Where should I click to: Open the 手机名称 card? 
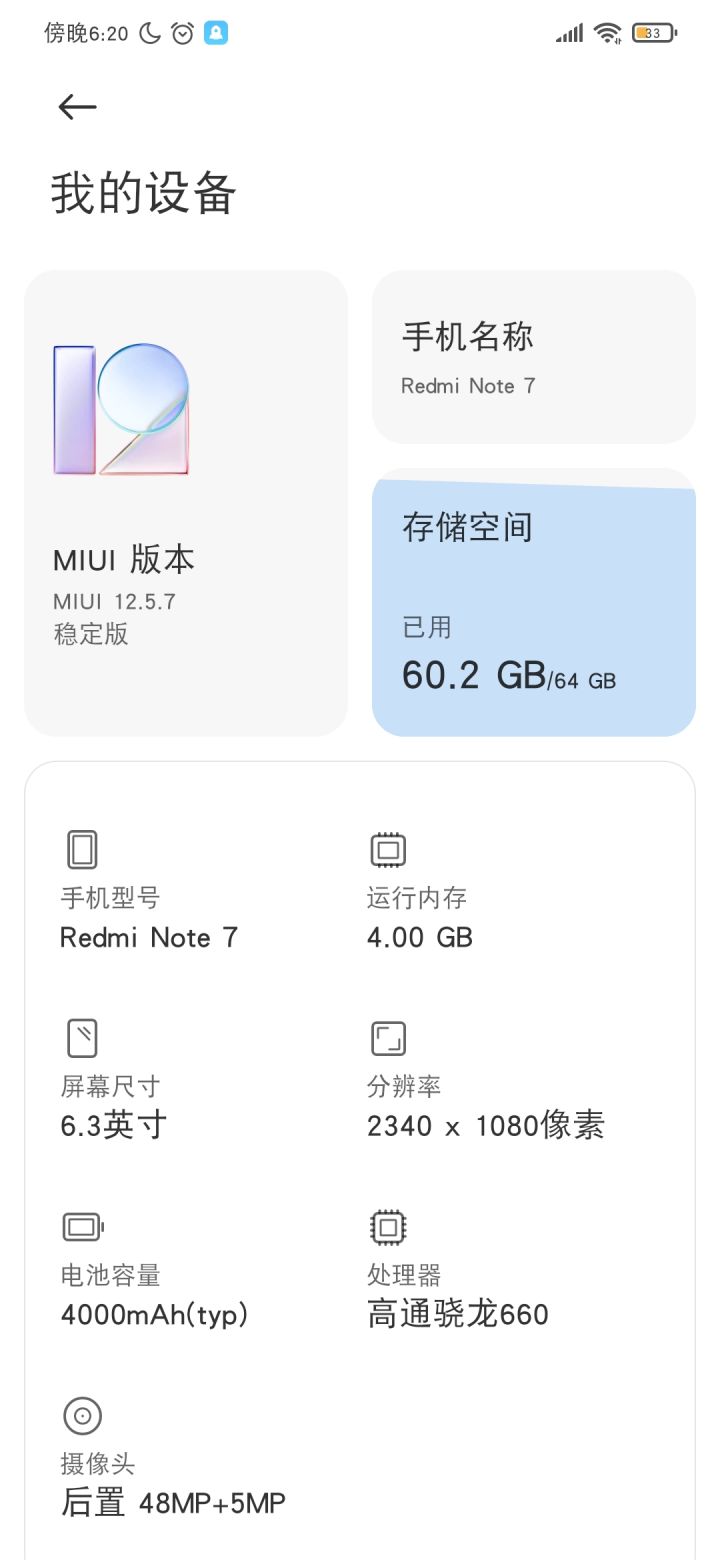click(x=533, y=357)
